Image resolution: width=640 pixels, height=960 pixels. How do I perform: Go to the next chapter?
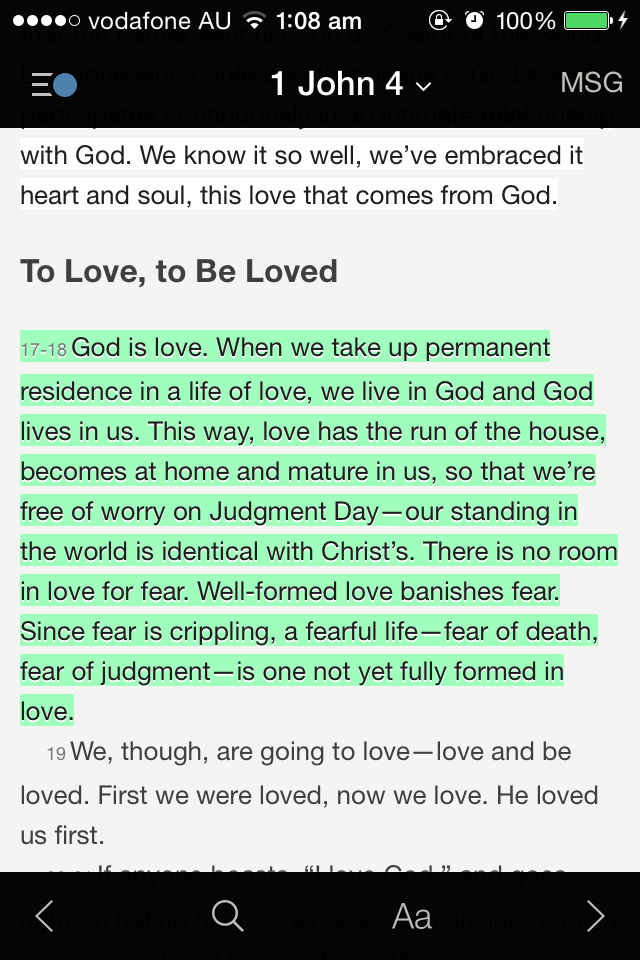pos(596,916)
